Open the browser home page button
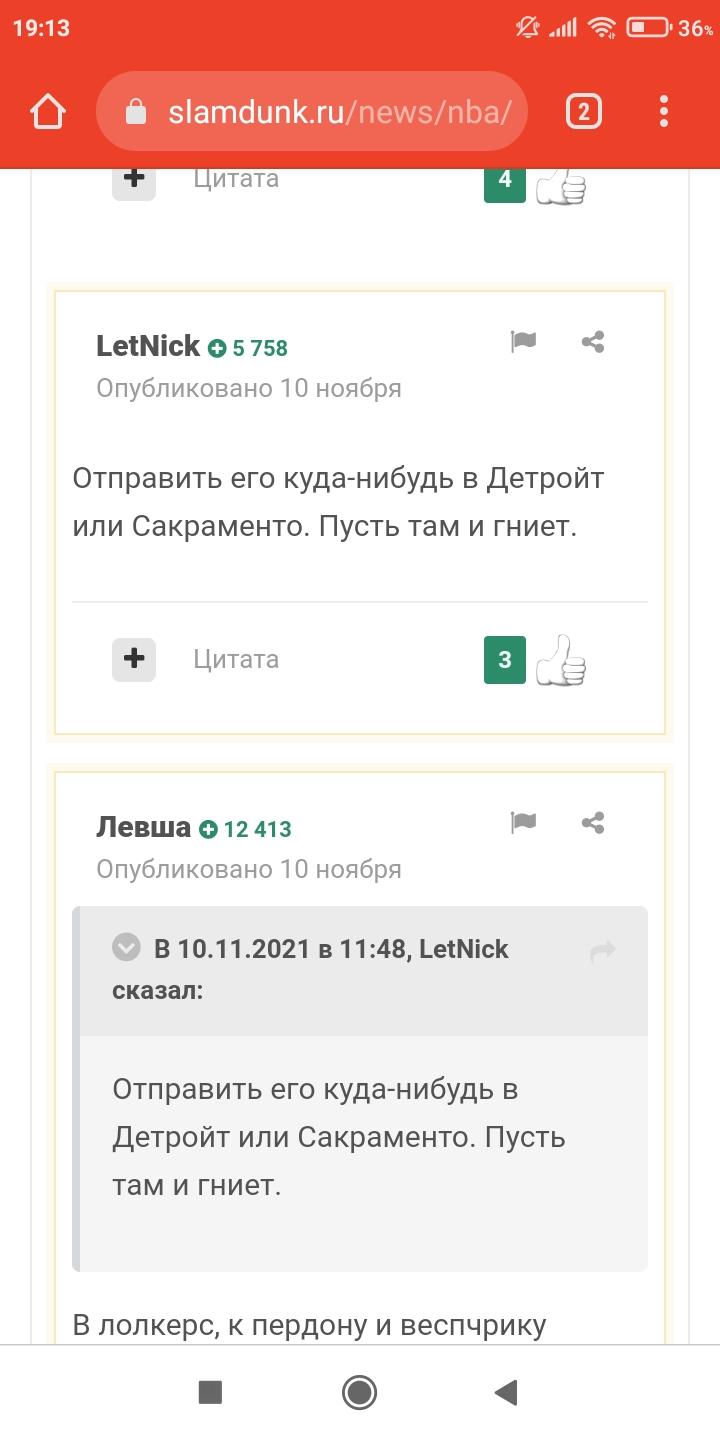 click(x=47, y=112)
